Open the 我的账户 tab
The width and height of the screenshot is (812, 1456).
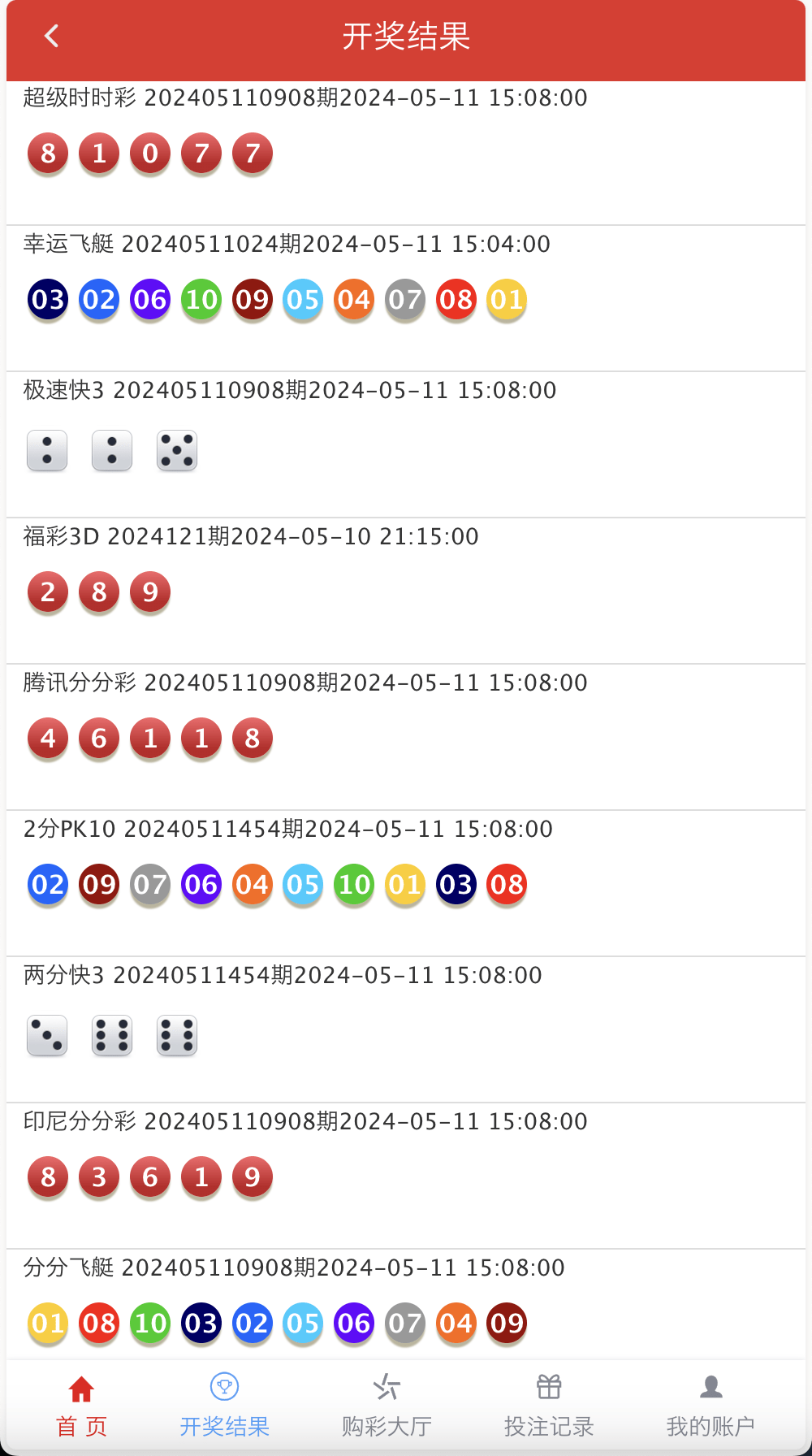pos(710,1406)
